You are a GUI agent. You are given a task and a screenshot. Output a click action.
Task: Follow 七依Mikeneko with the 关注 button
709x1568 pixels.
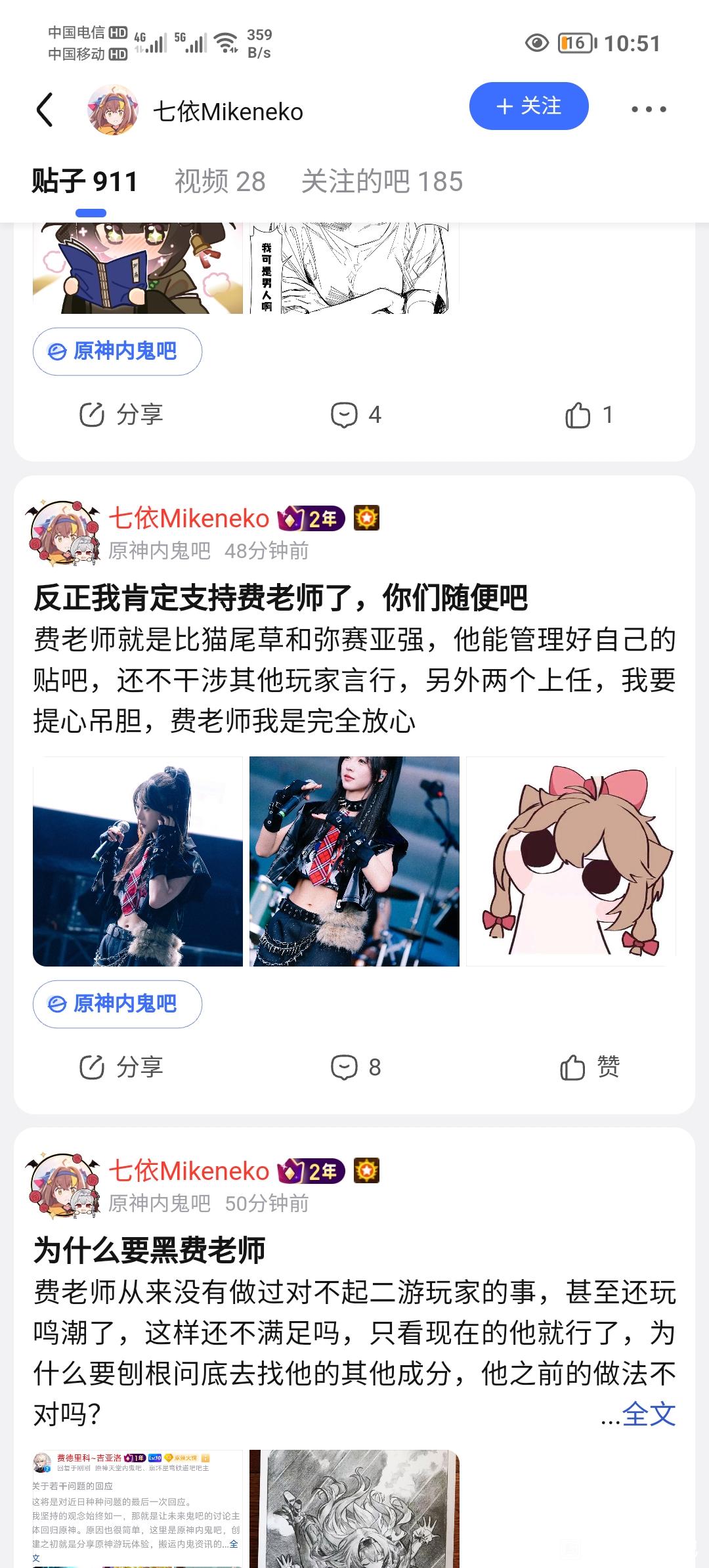(x=528, y=106)
